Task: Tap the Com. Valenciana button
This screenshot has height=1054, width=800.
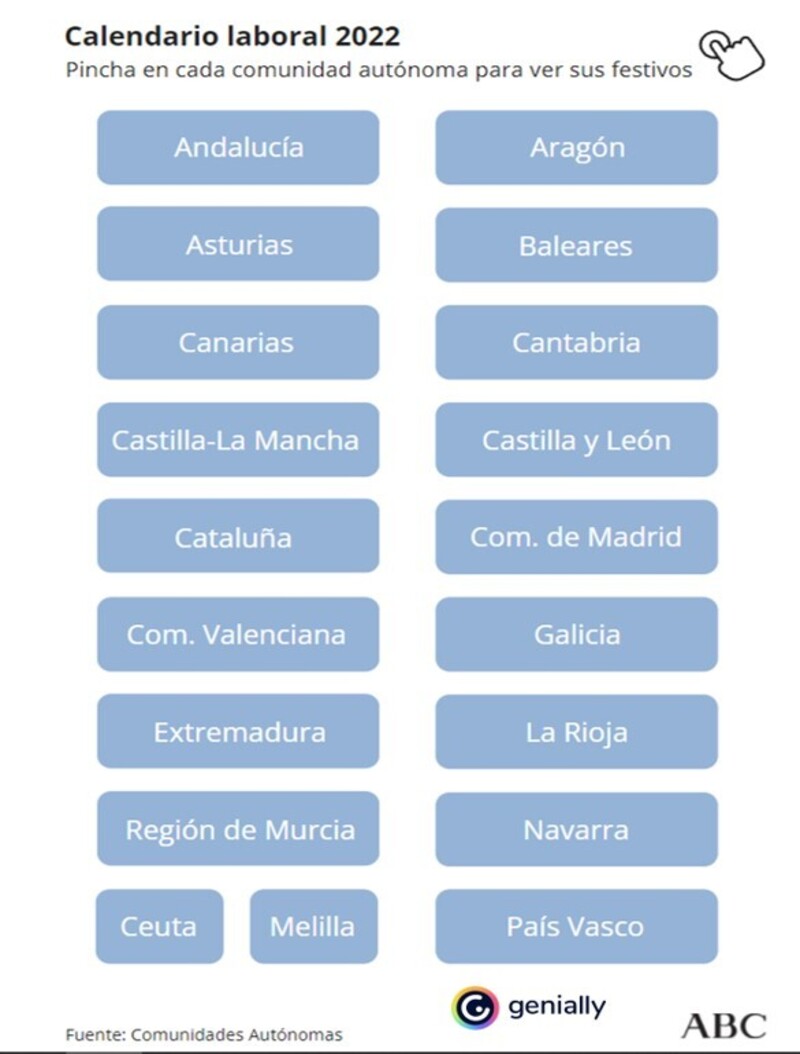Action: coord(238,635)
